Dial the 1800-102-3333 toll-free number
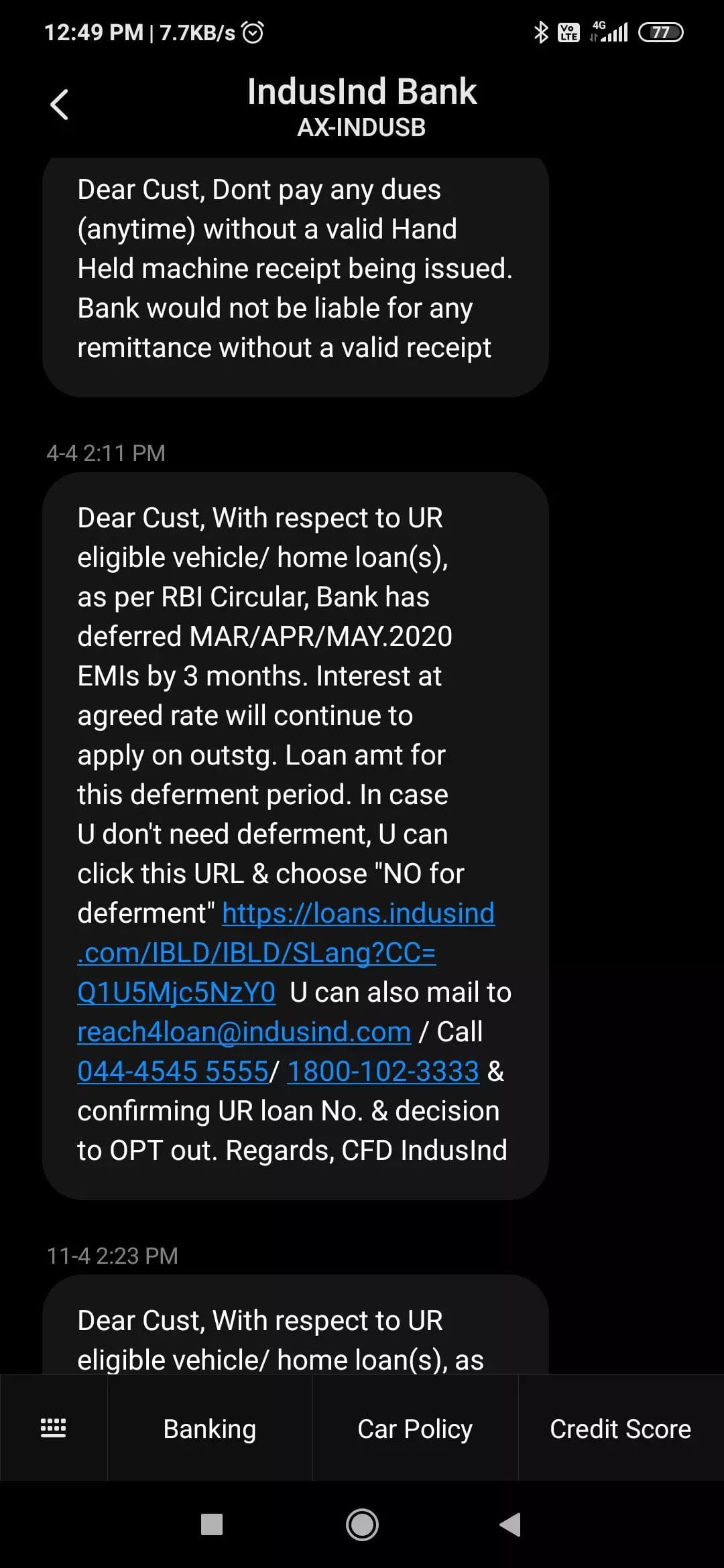 [x=383, y=1071]
